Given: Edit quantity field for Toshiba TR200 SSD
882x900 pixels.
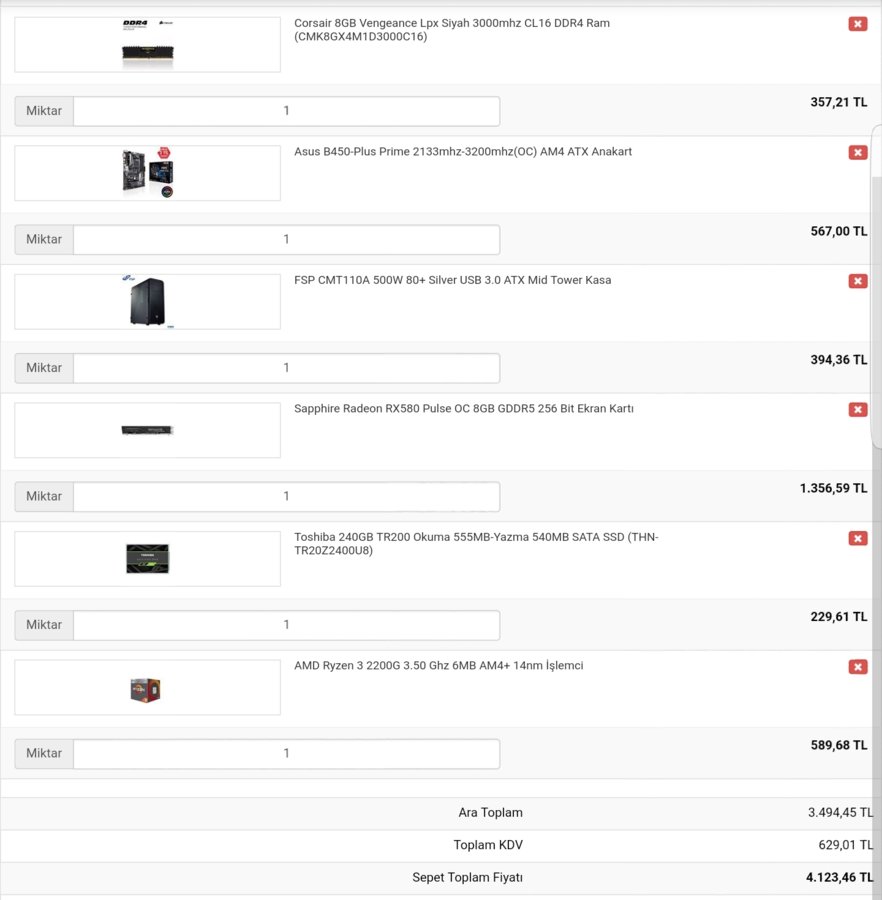Looking at the screenshot, I should [x=286, y=625].
